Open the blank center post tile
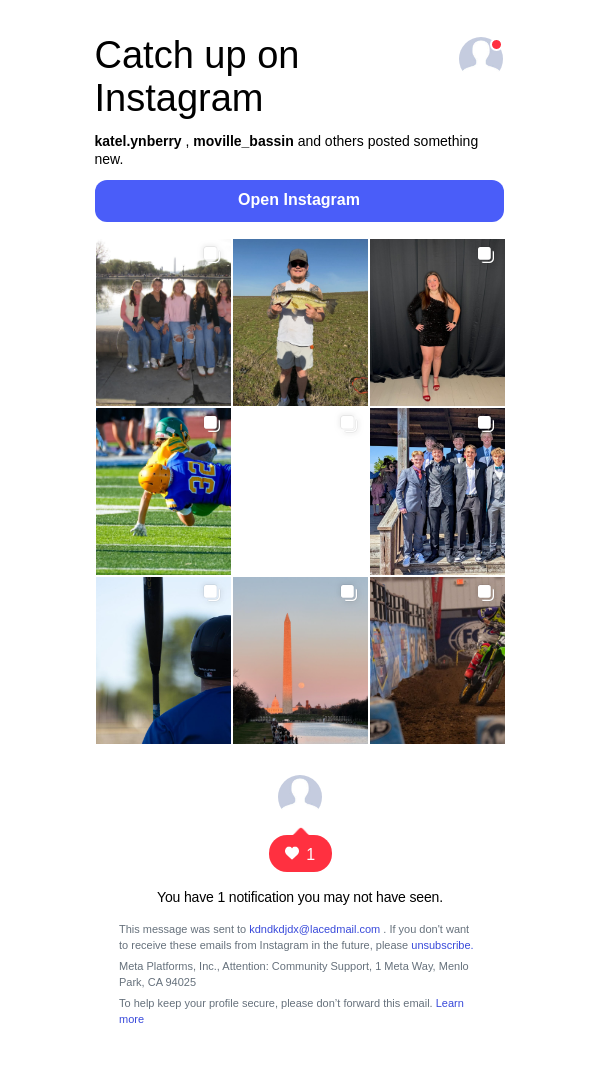The height and width of the screenshot is (1070, 600). point(300,491)
